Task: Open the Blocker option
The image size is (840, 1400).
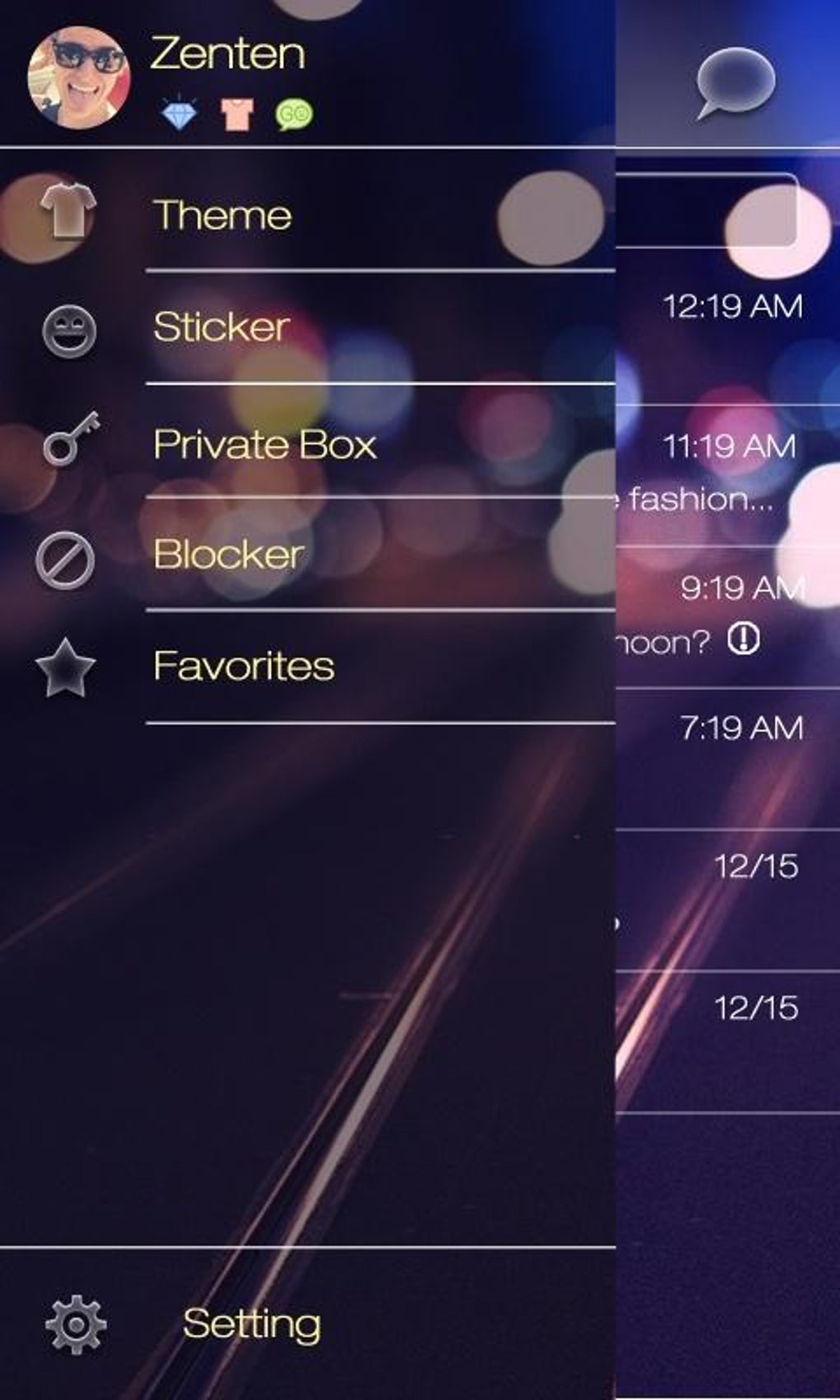Action: tap(307, 554)
